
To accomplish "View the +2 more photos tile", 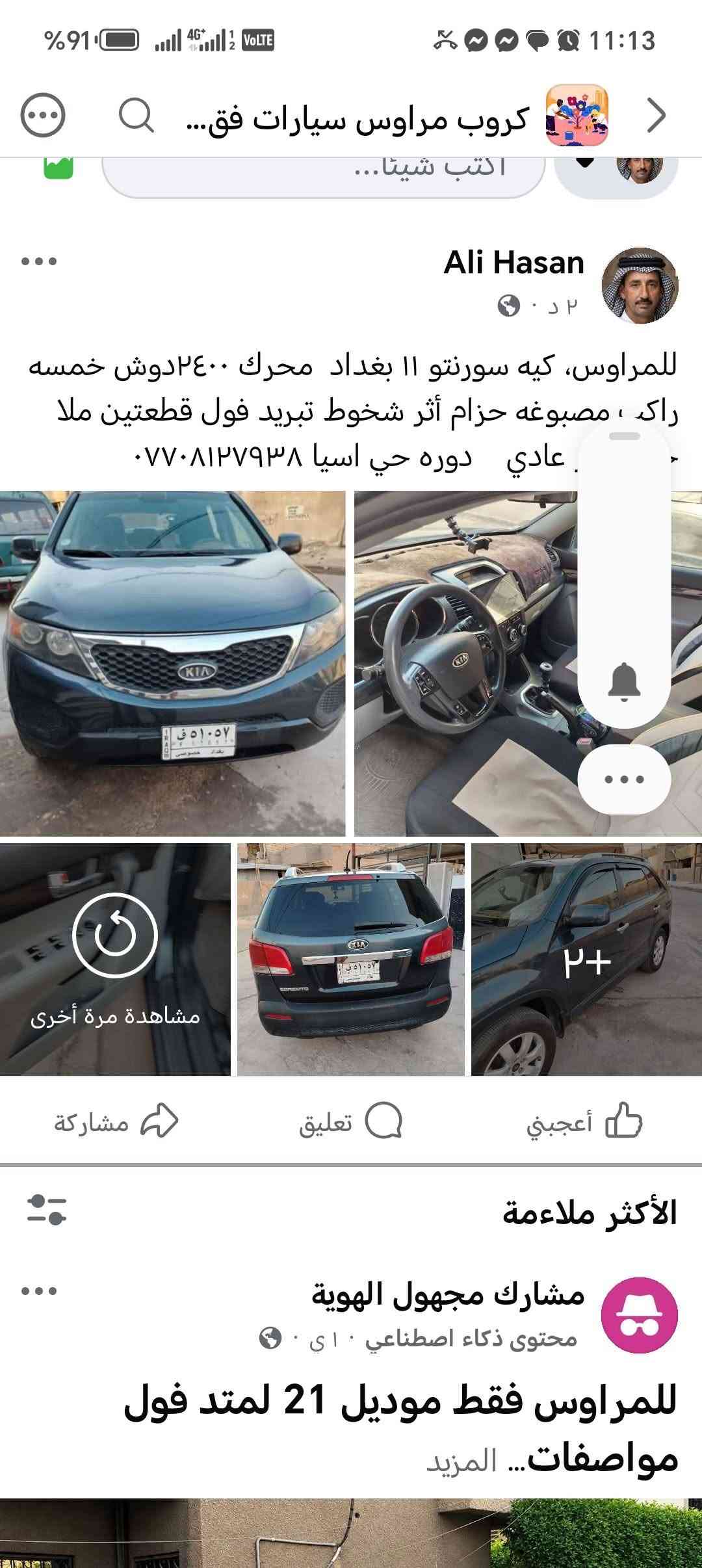I will 586,960.
